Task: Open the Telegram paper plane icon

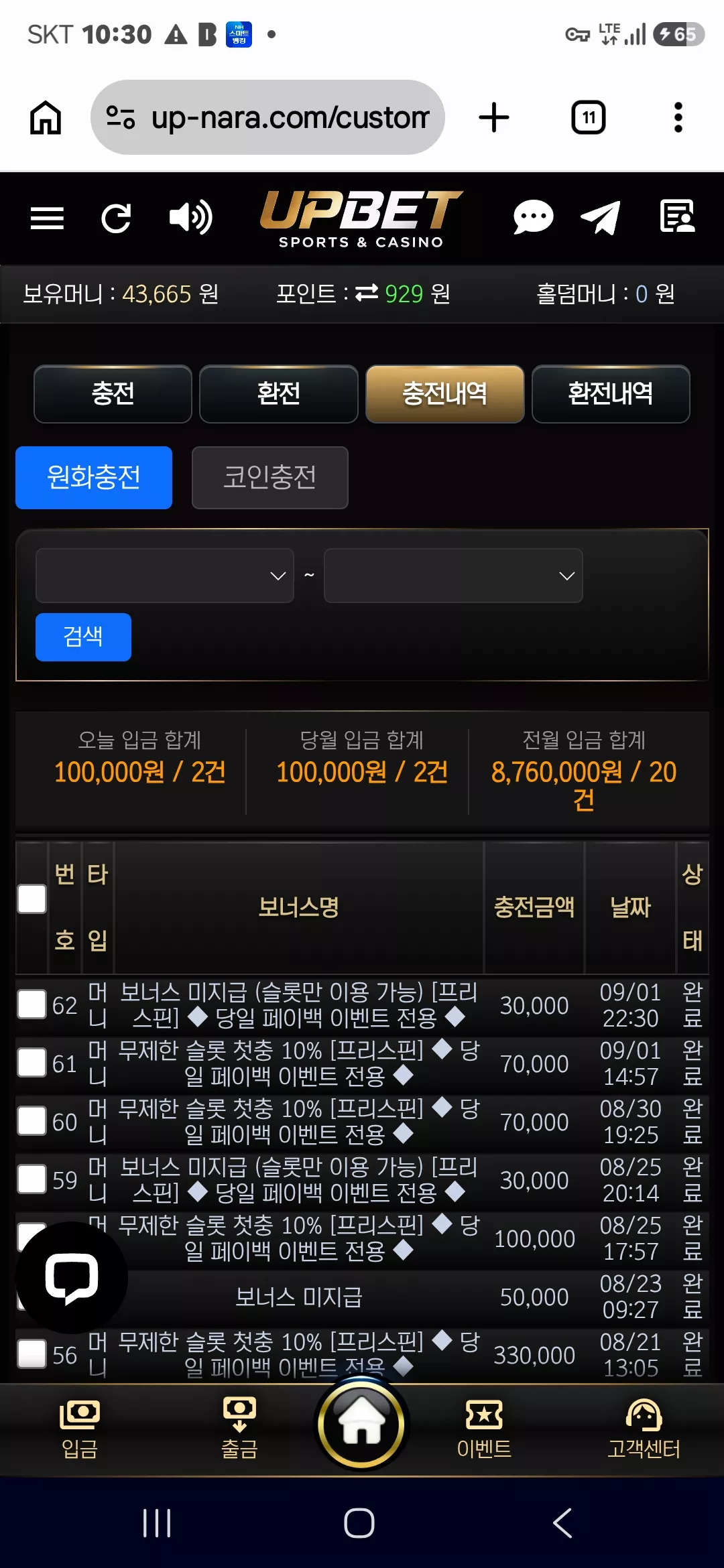Action: click(x=600, y=218)
